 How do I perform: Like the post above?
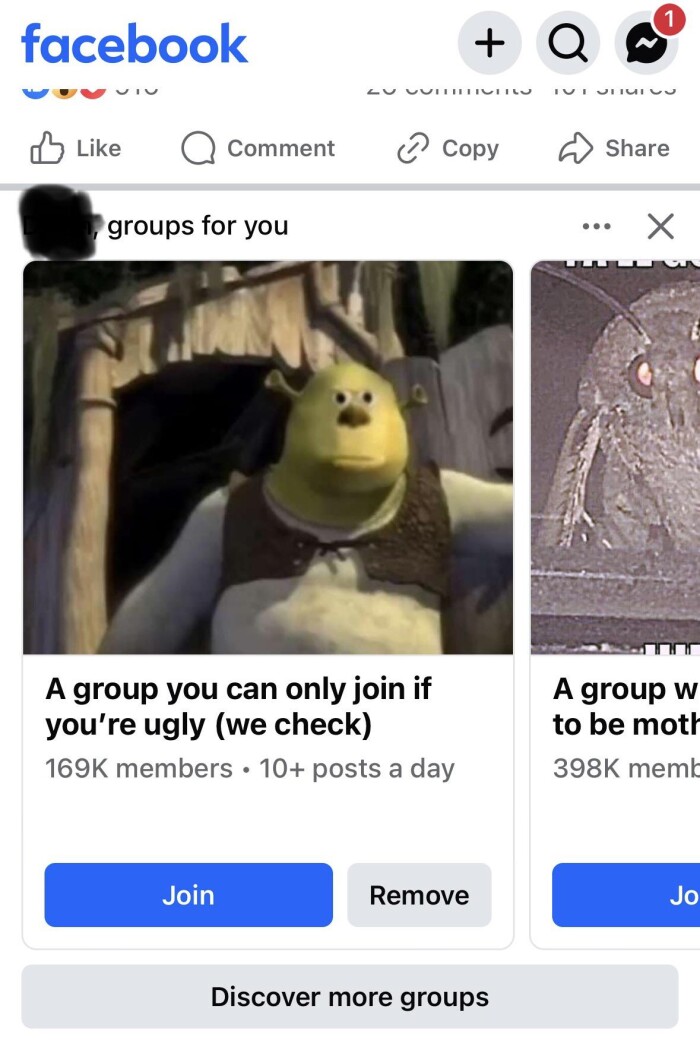point(76,148)
